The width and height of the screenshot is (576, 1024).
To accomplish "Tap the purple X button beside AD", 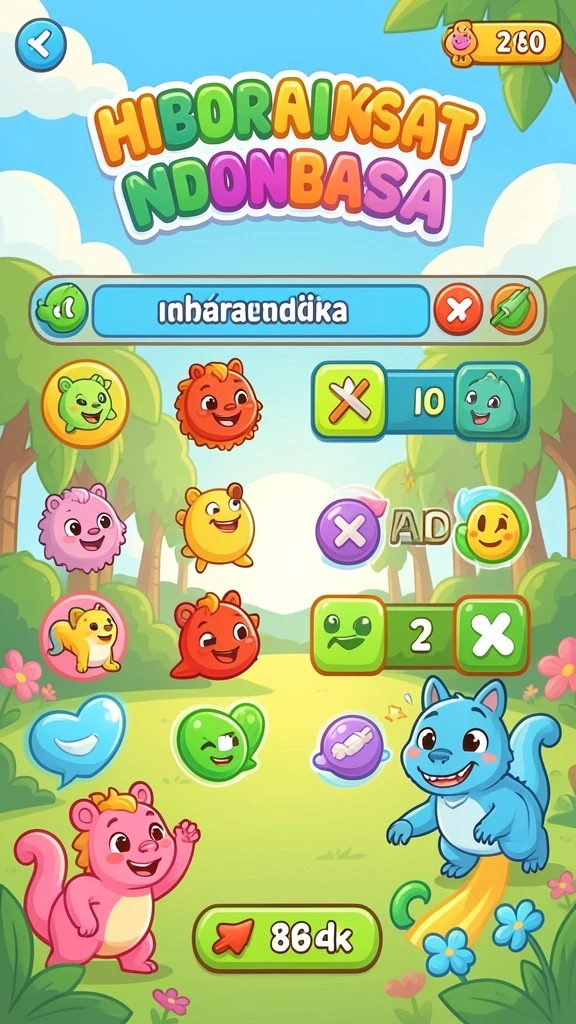I will click(348, 530).
